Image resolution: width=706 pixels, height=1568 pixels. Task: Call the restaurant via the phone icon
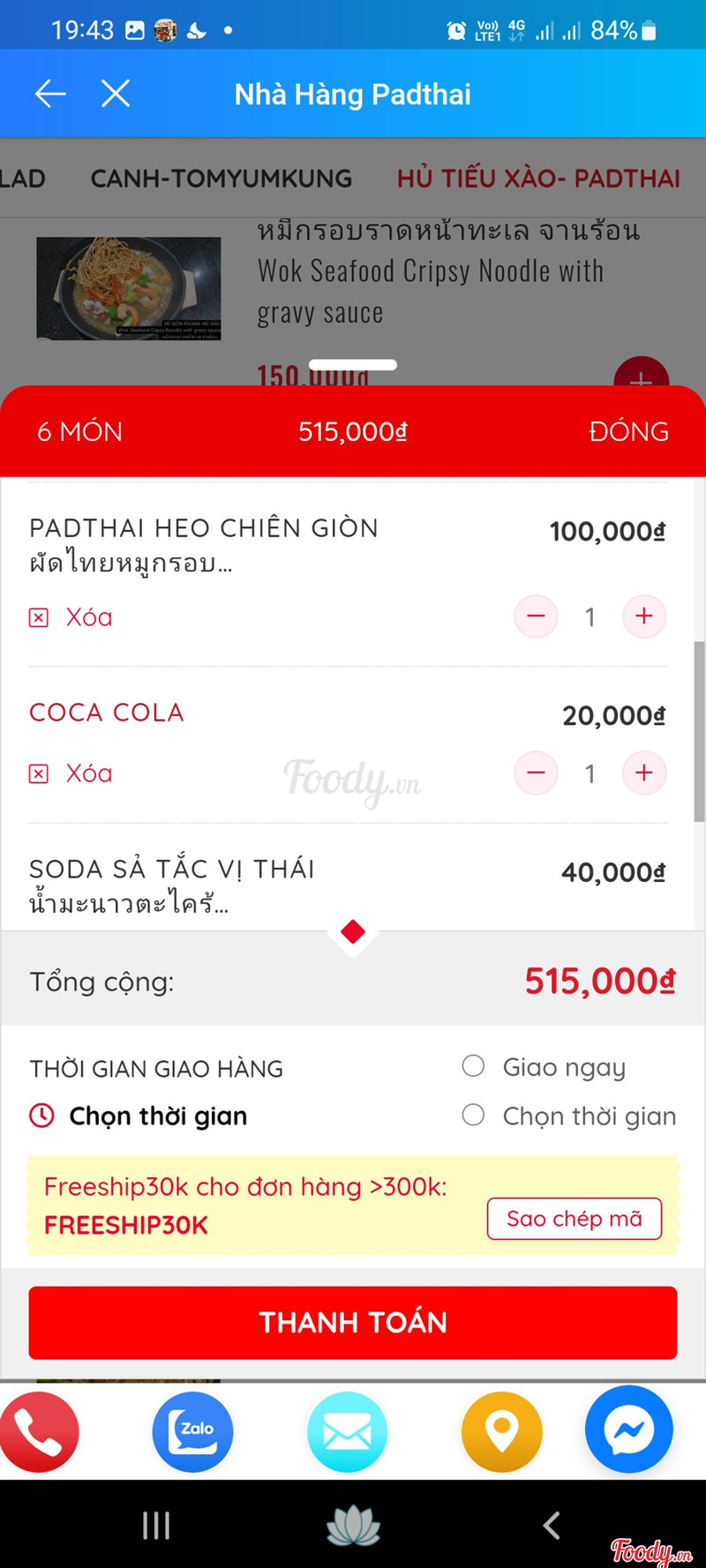click(x=37, y=1432)
